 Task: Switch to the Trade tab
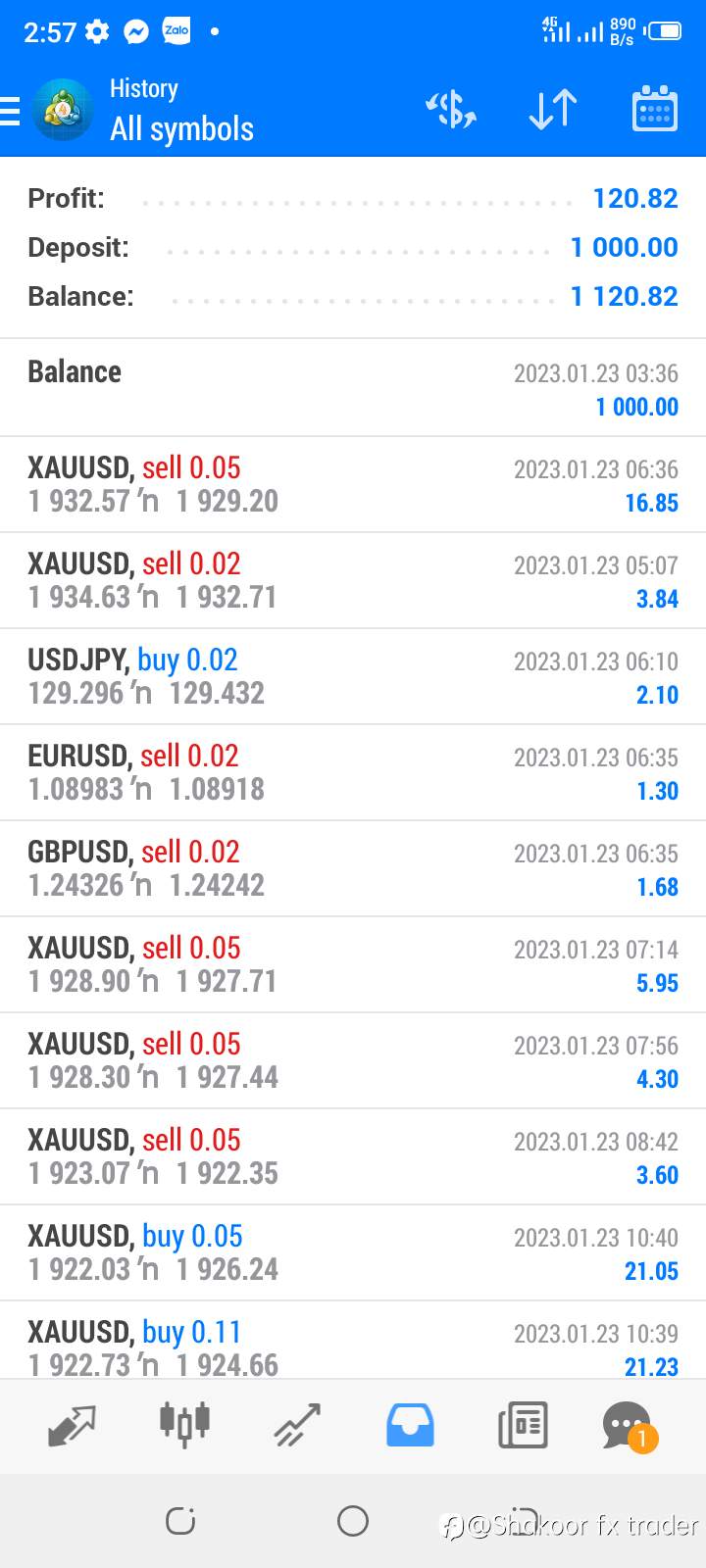coord(297,1426)
